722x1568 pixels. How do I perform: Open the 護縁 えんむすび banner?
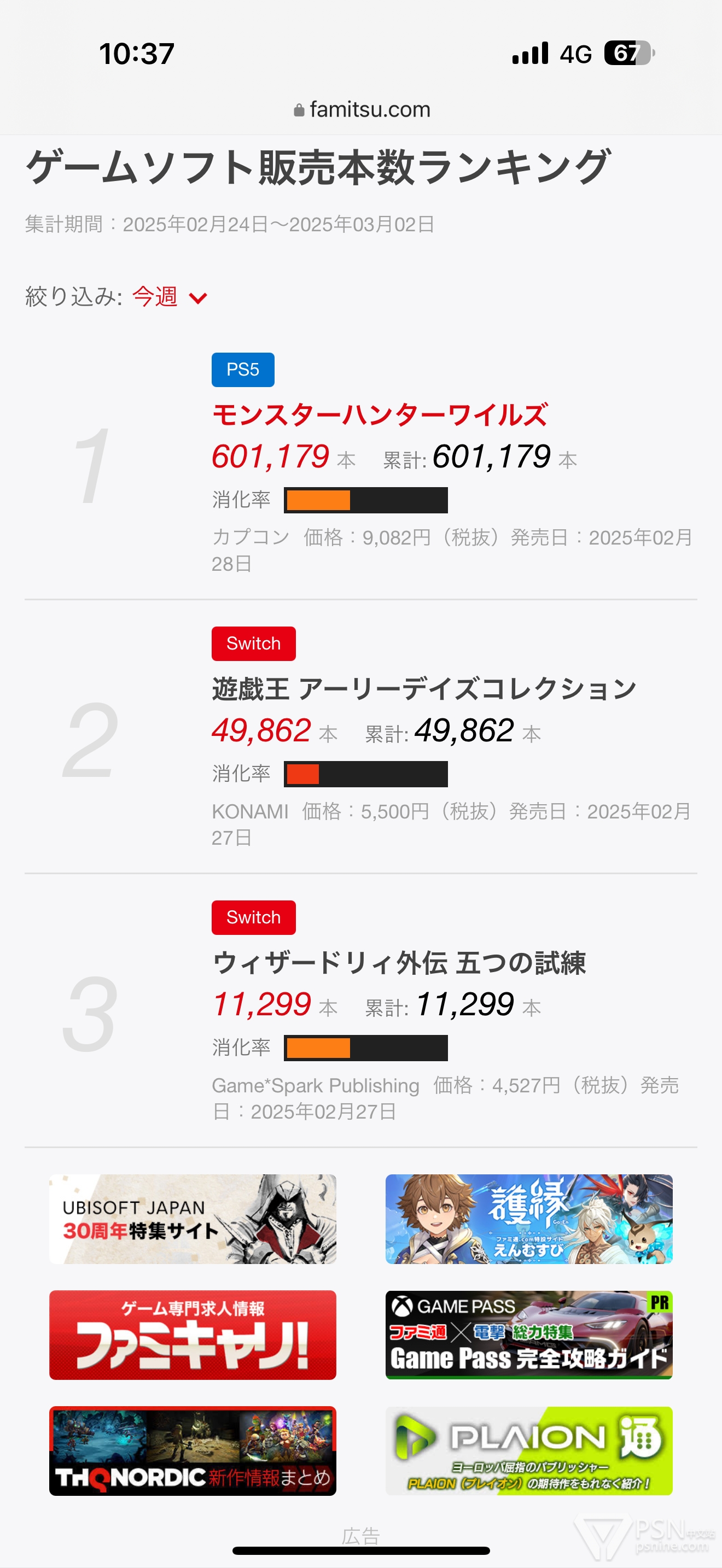[x=529, y=1219]
